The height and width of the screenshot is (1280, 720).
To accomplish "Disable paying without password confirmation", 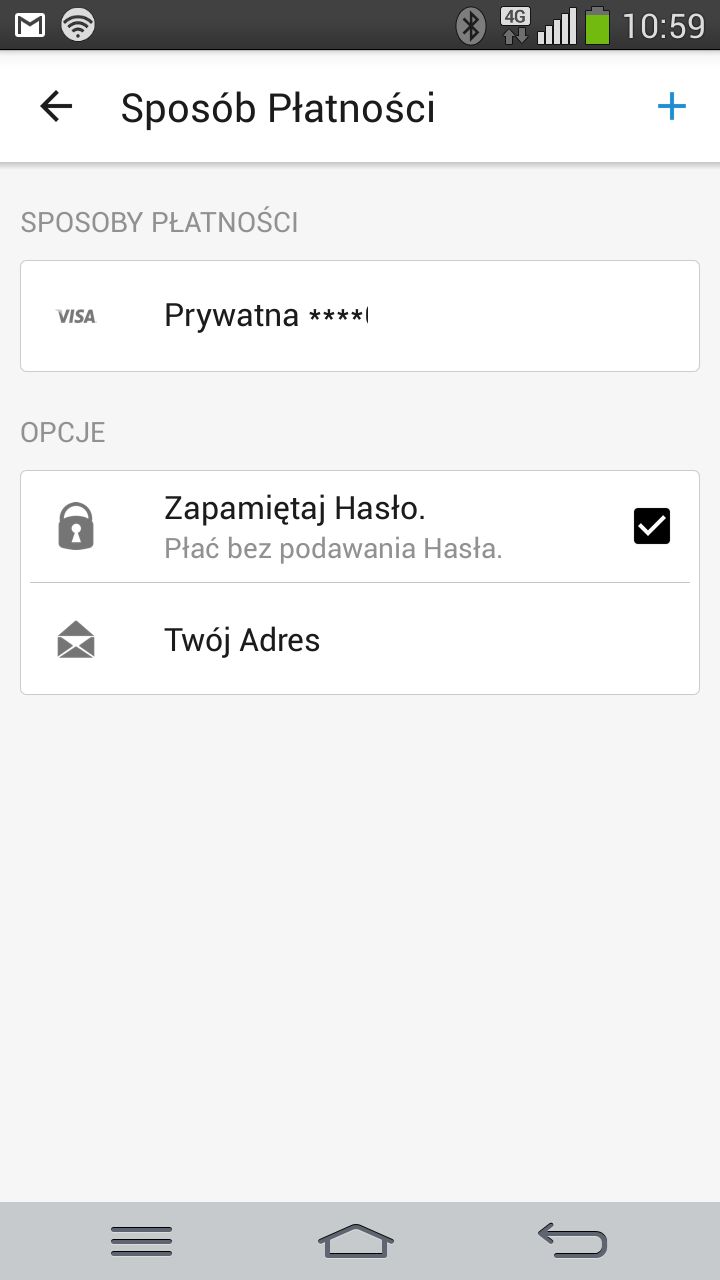I will point(651,524).
